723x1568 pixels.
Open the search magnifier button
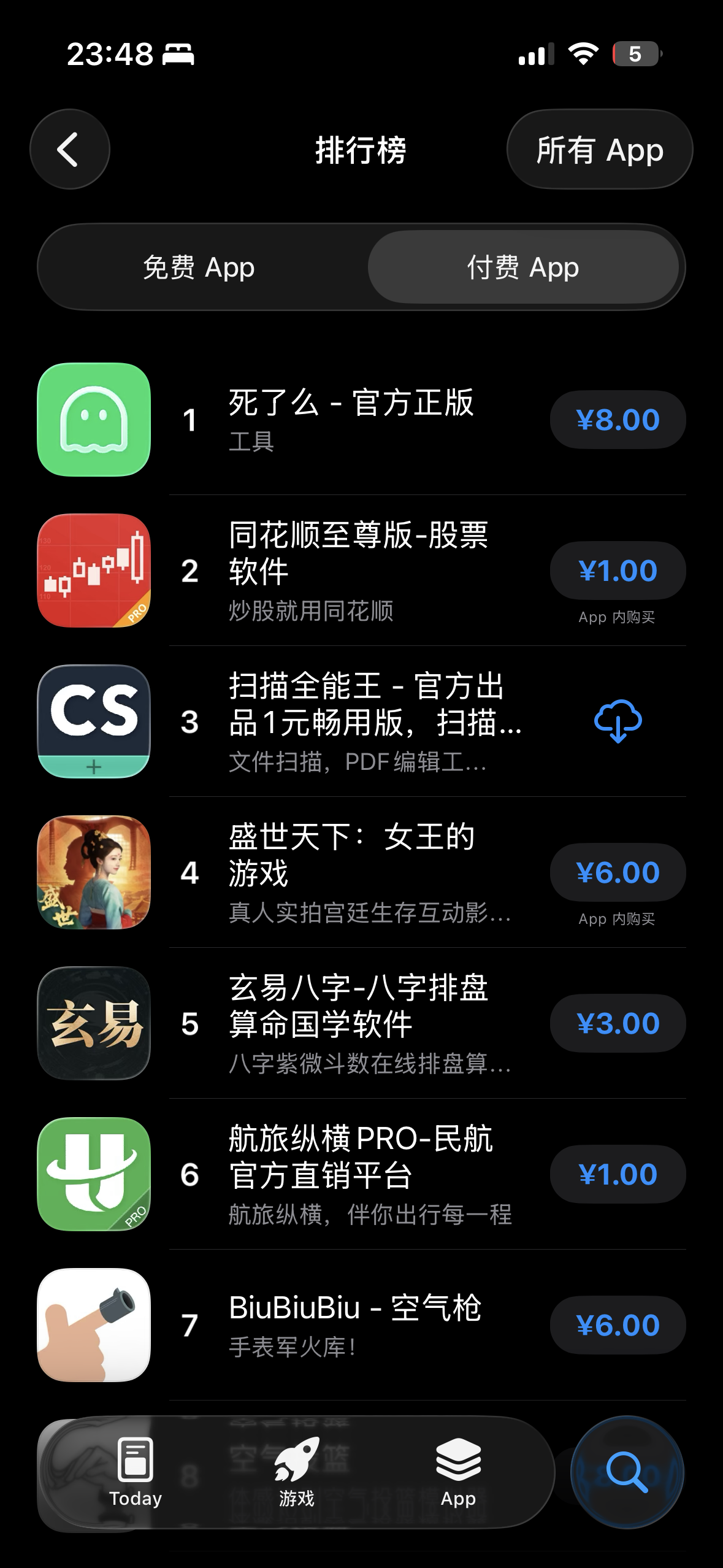coord(627,1472)
